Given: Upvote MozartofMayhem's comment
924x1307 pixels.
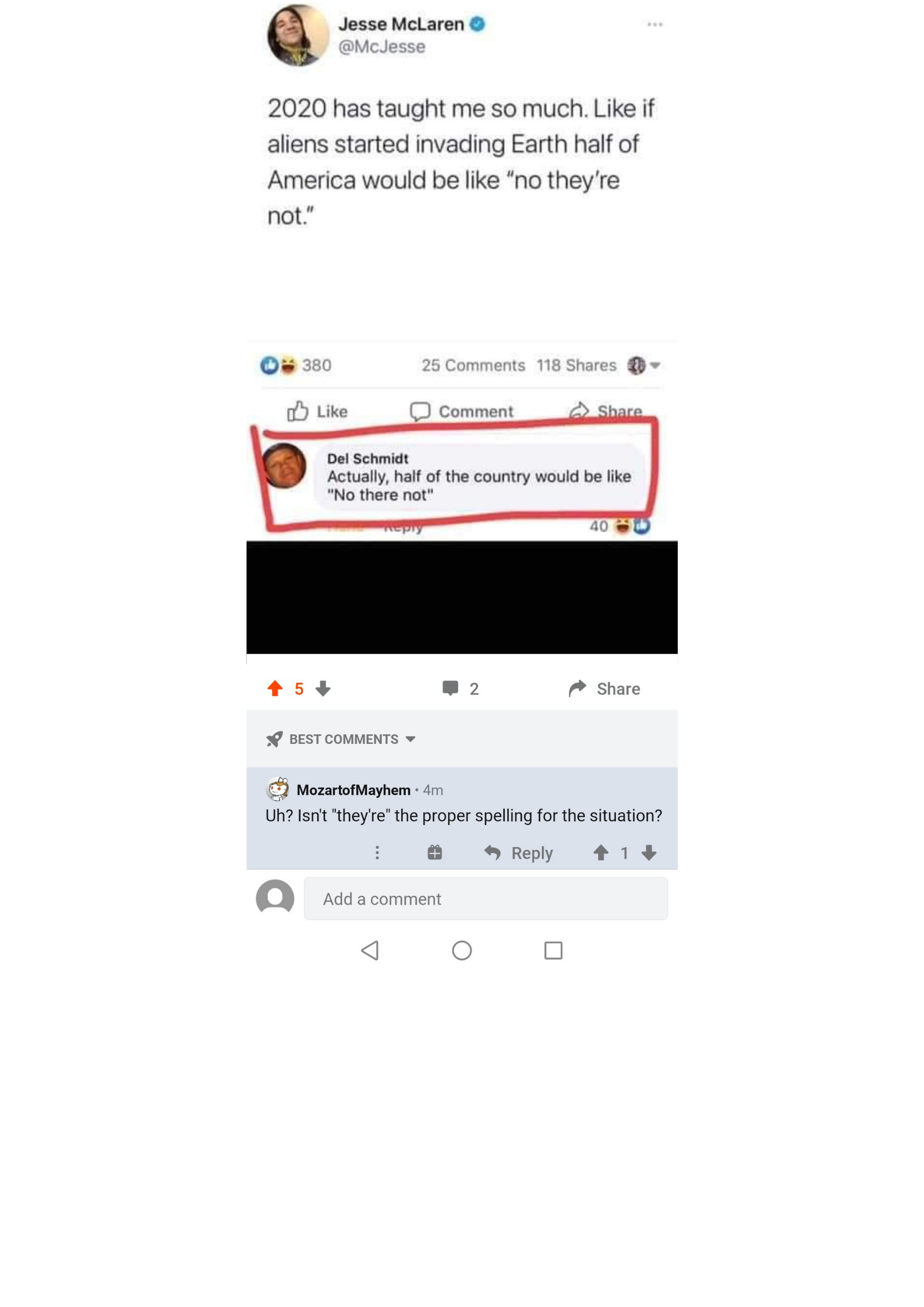Looking at the screenshot, I should tap(601, 853).
